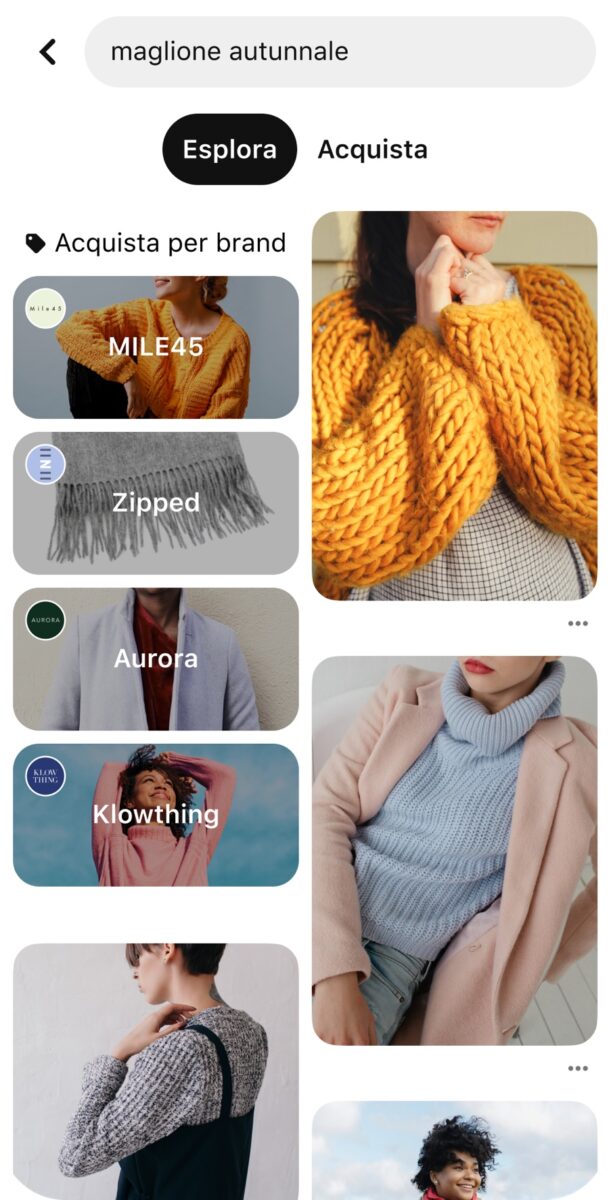Open the MILE45 brand card
The width and height of the screenshot is (609, 1200).
click(x=155, y=347)
